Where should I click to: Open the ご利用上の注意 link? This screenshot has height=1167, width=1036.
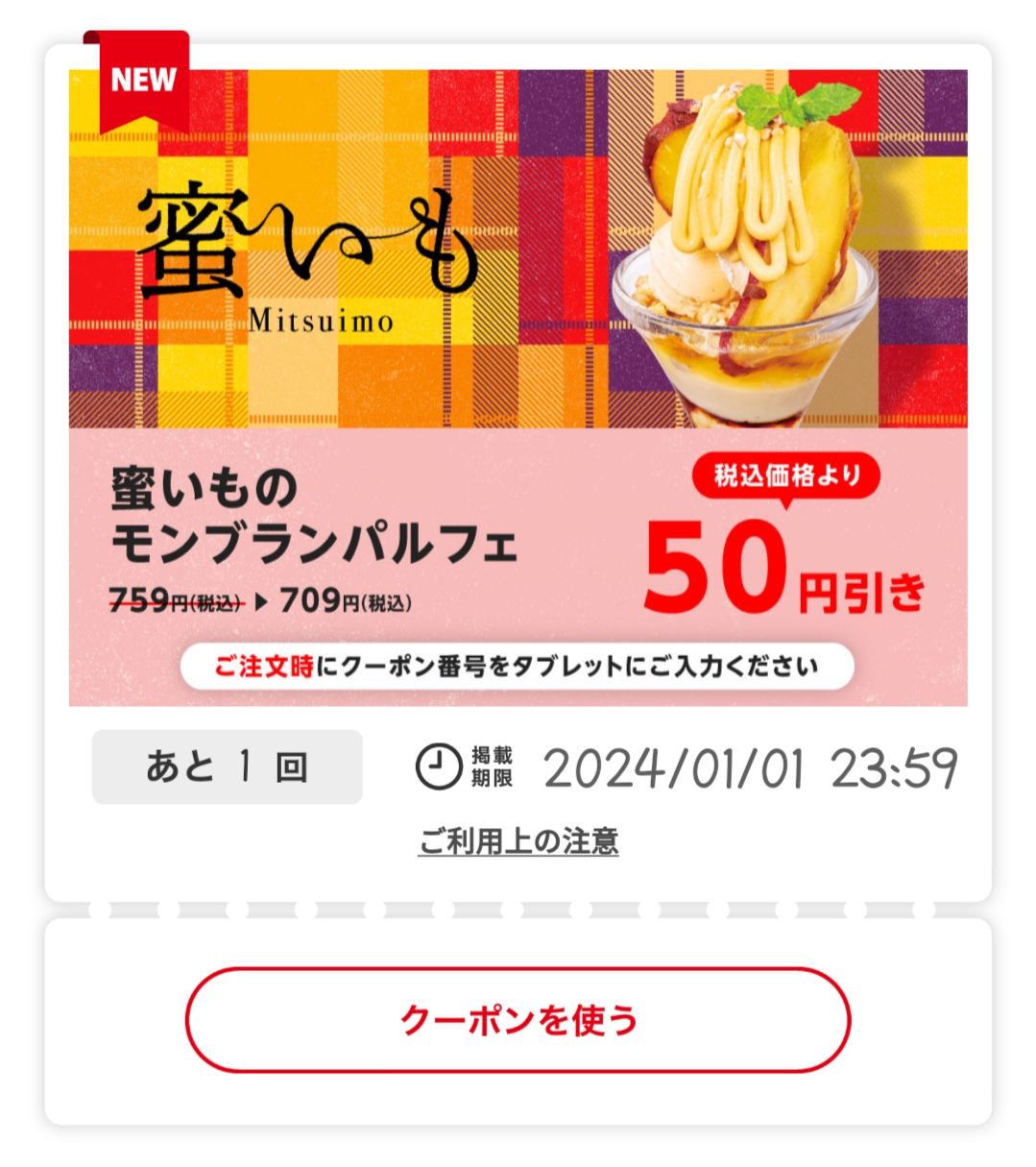(x=518, y=841)
